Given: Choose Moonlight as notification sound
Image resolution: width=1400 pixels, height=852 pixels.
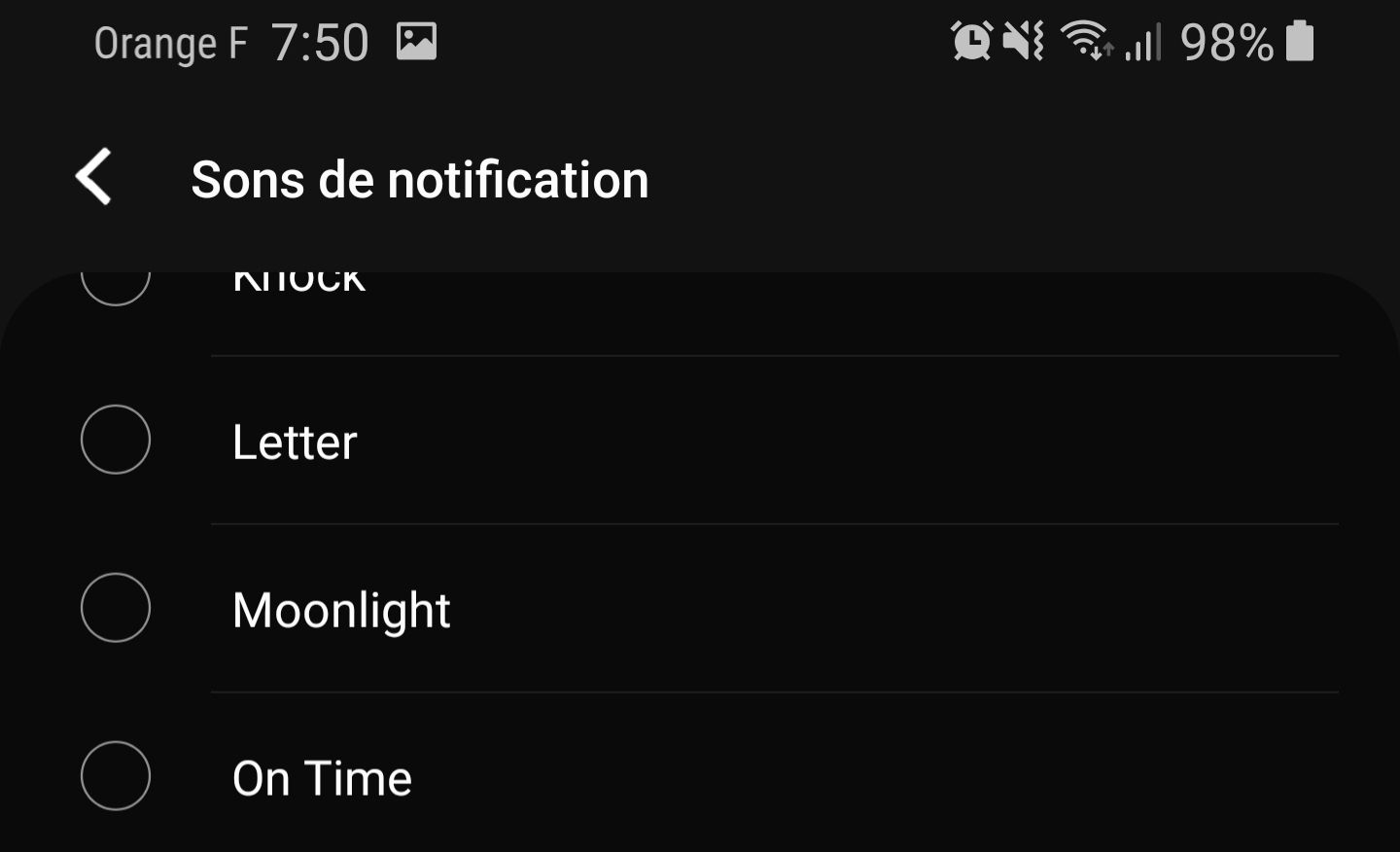Looking at the screenshot, I should click(116, 608).
